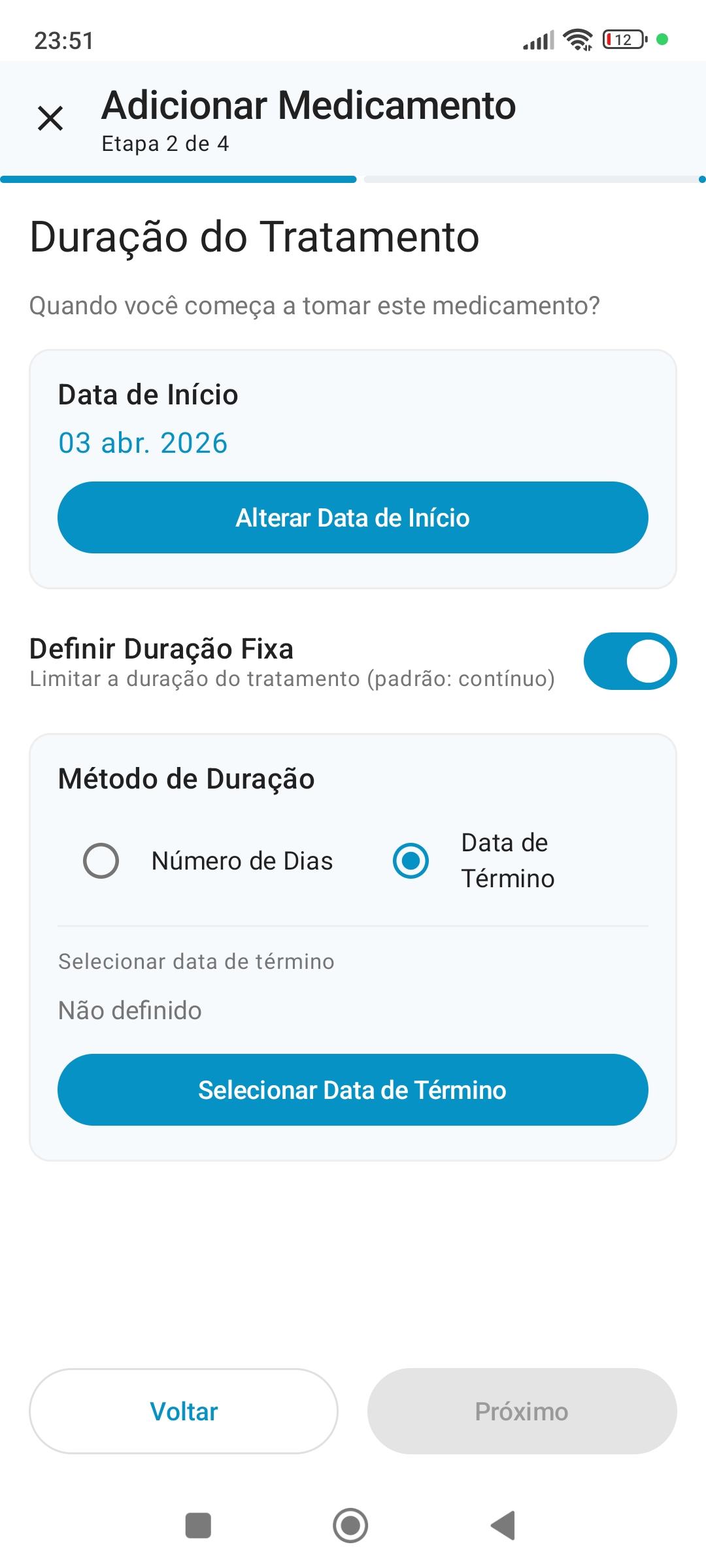This screenshot has height=1568, width=706.
Task: Select the Número de Dias option
Action: point(101,860)
